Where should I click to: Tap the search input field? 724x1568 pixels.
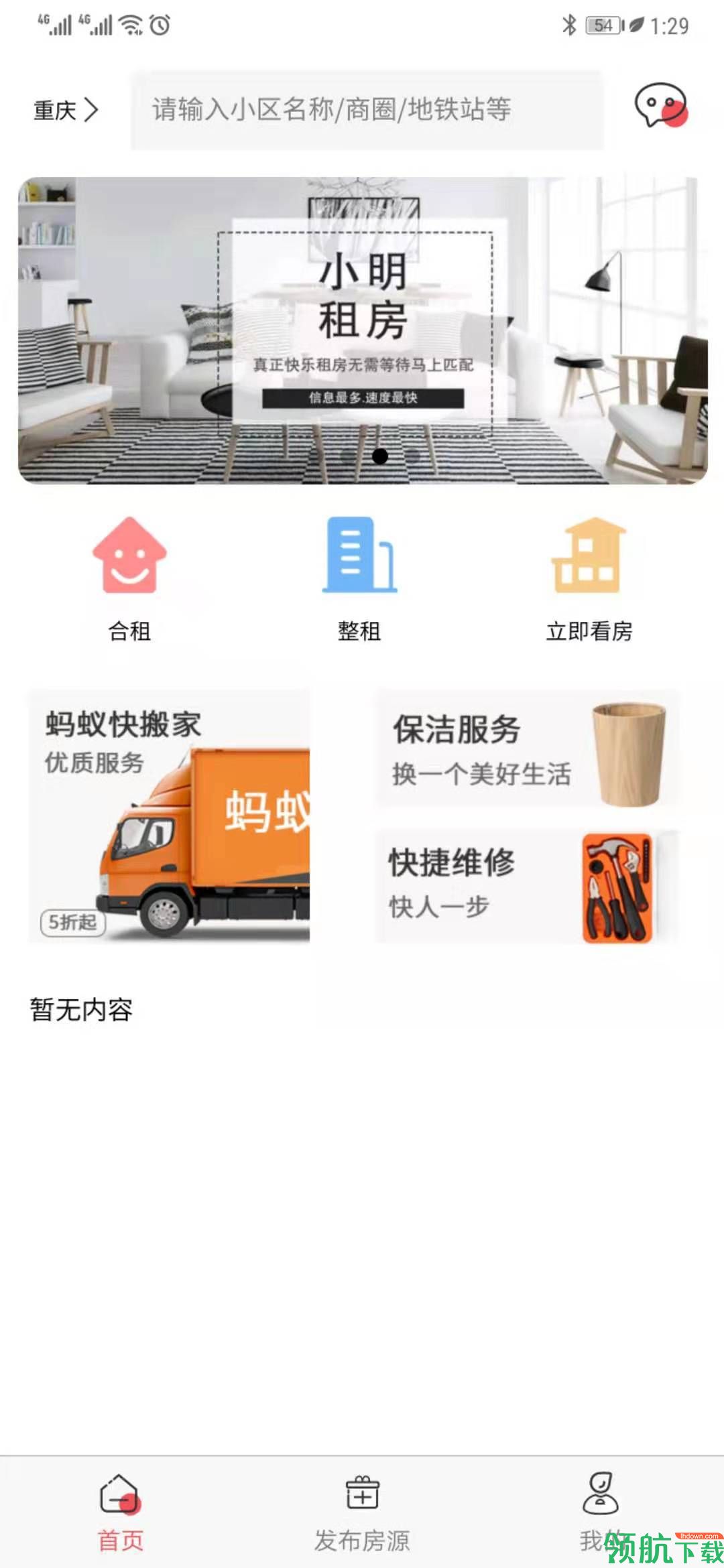point(362,111)
